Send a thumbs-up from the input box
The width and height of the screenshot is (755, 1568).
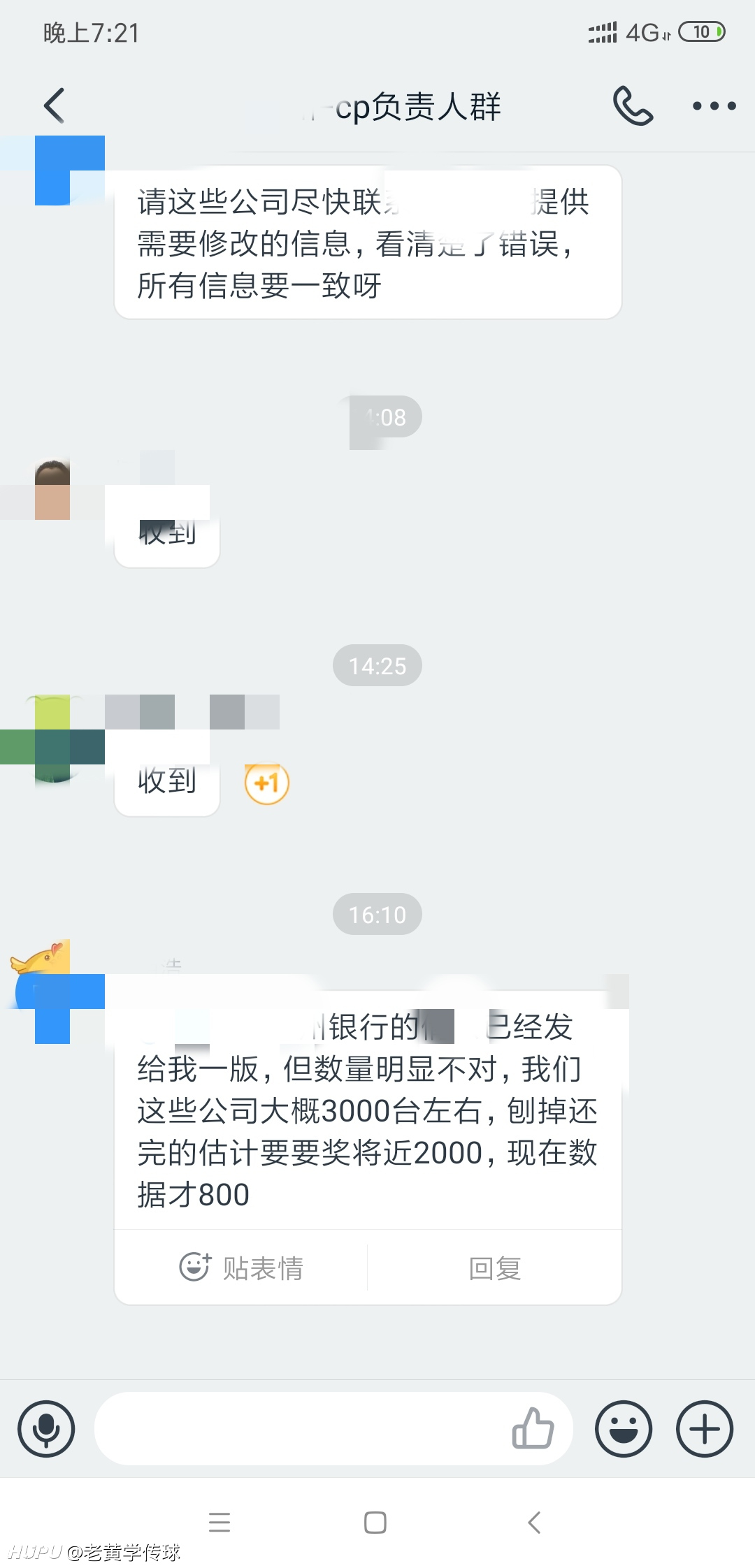click(x=533, y=1428)
